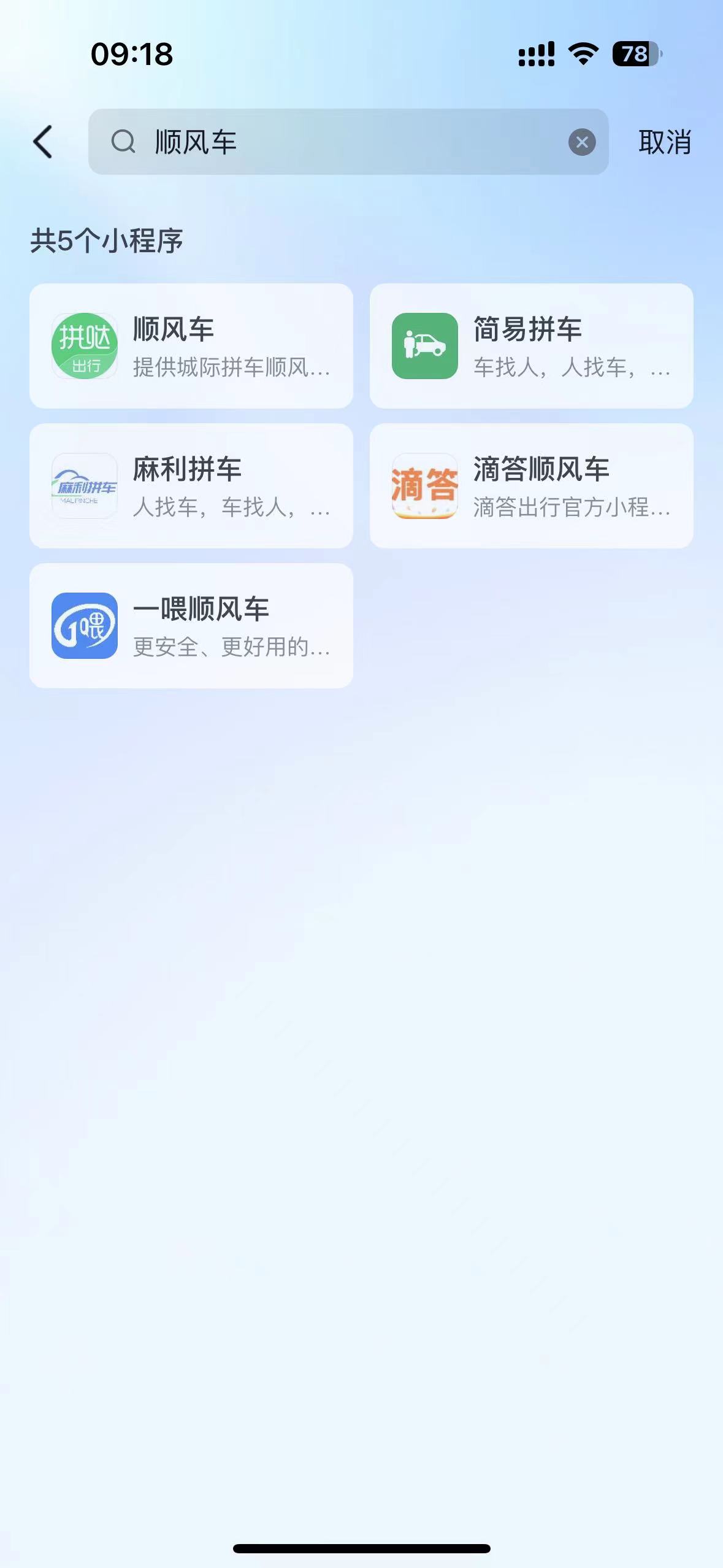This screenshot has width=723, height=1568.
Task: Tap the blue 一喂顺风车 icon
Action: tap(86, 625)
